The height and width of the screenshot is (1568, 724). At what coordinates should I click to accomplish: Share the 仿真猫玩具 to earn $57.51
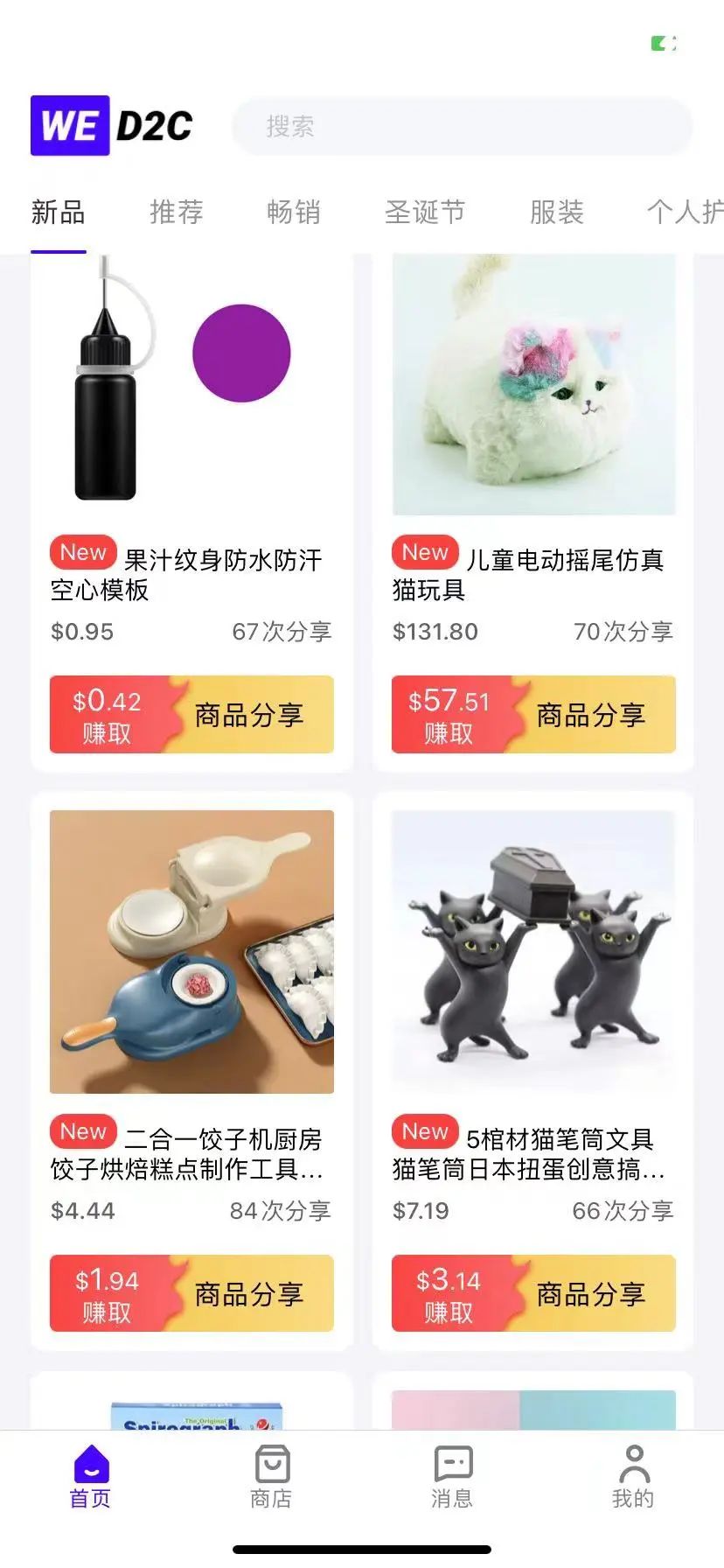coord(533,714)
